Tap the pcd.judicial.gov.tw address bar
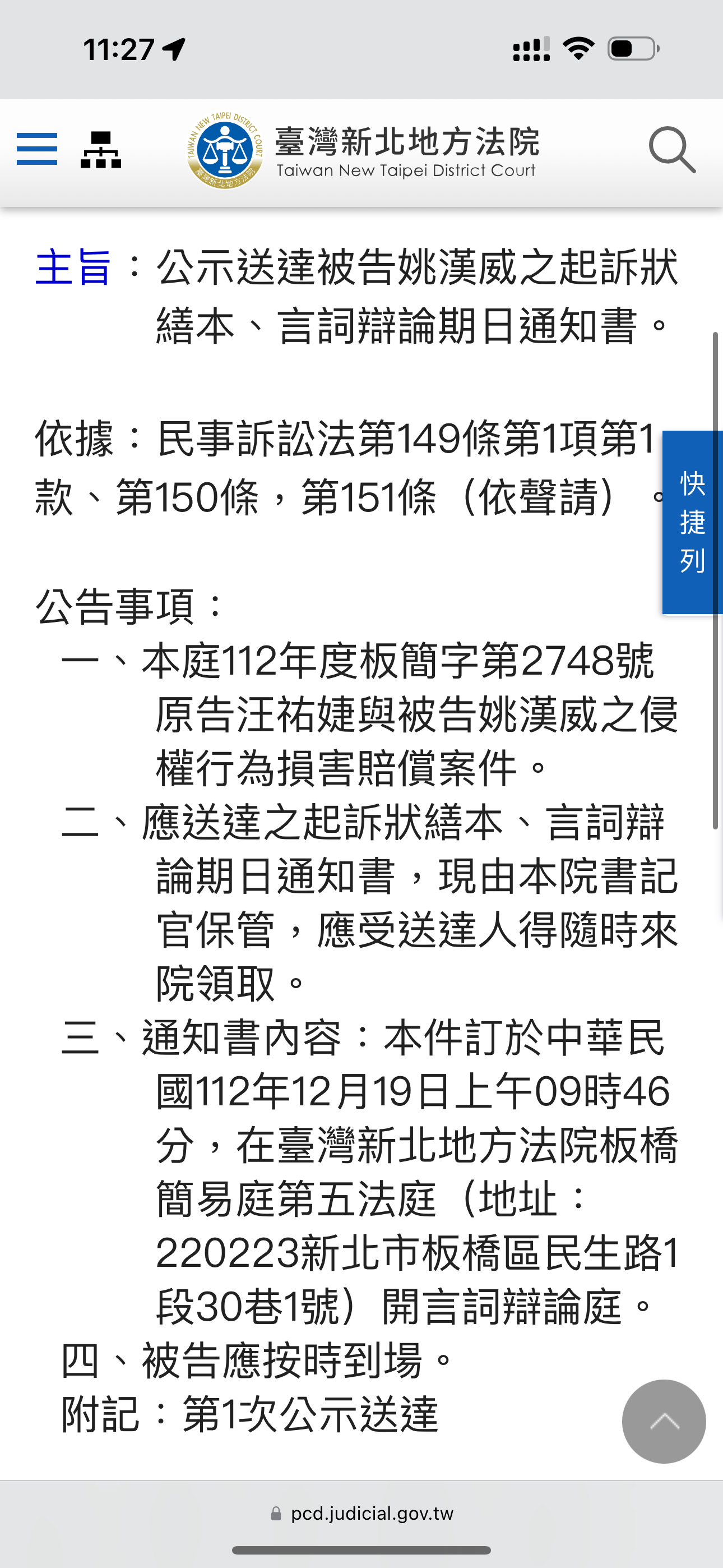 click(x=362, y=1514)
